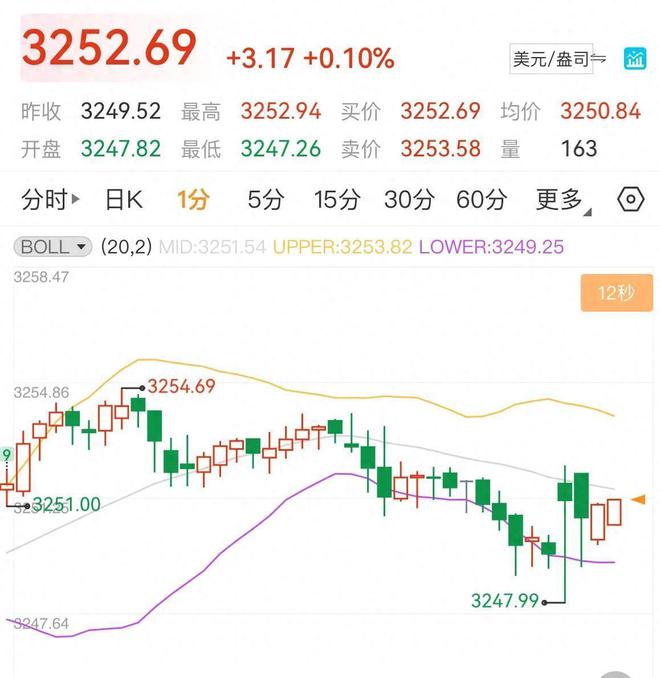The width and height of the screenshot is (660, 678).
Task: Open the blue chart icon
Action: tap(634, 59)
